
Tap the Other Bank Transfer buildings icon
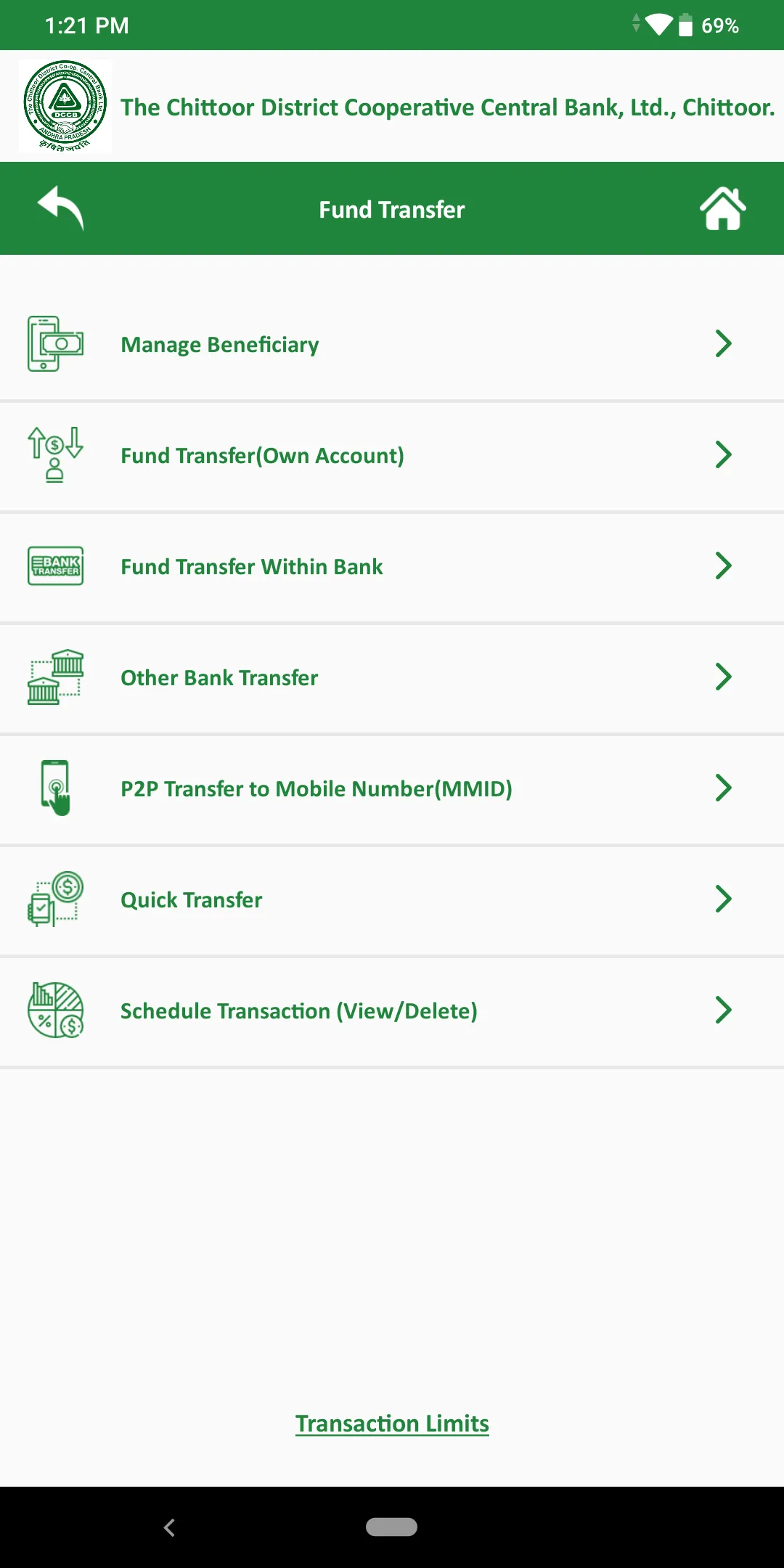tap(54, 677)
